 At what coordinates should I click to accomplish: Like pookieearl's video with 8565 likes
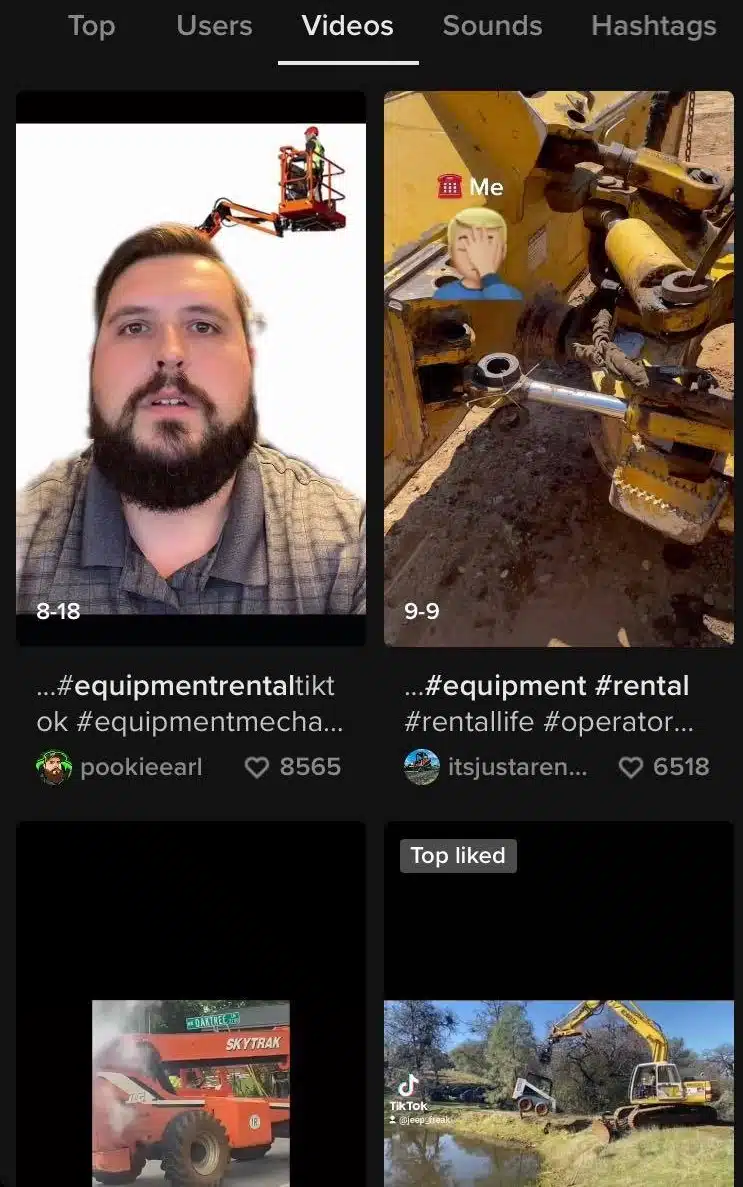(258, 767)
